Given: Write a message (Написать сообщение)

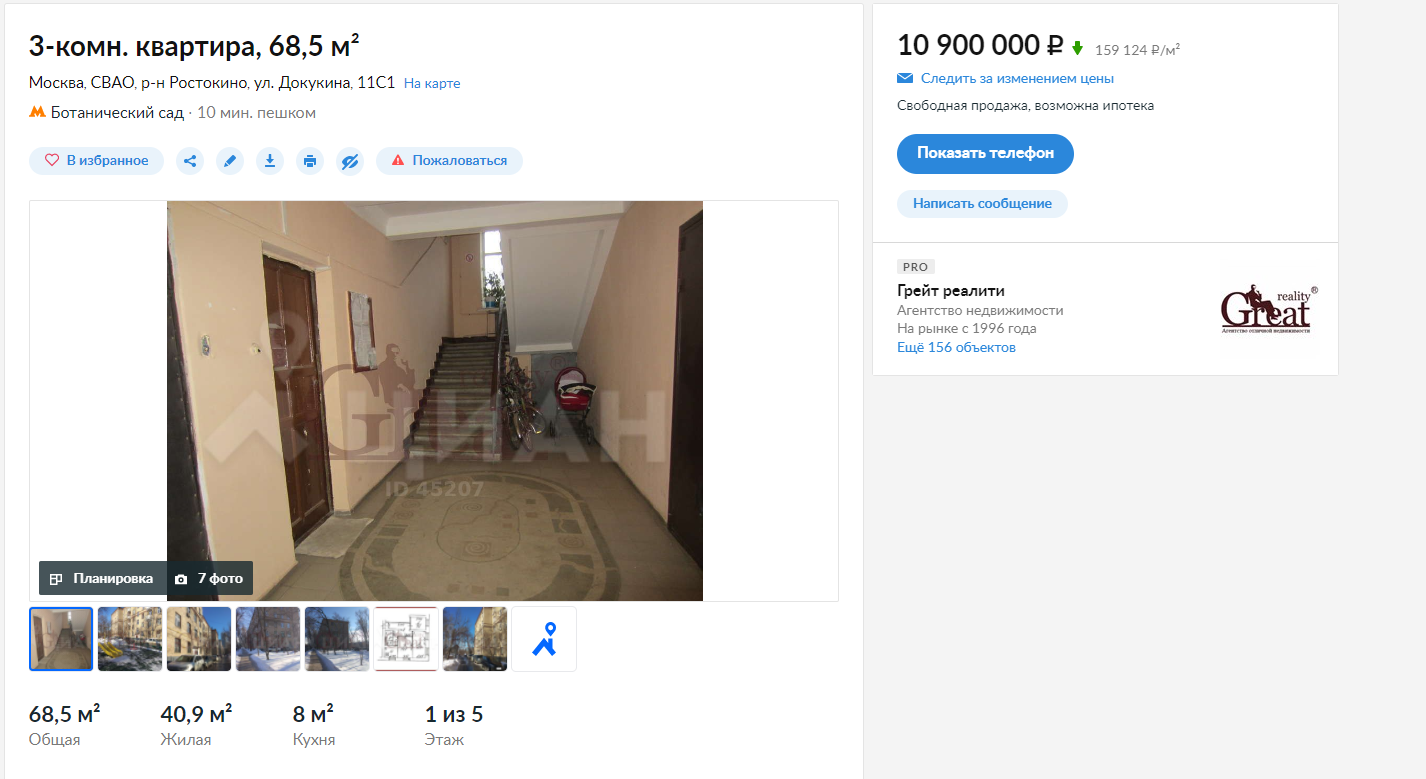Looking at the screenshot, I should (982, 203).
